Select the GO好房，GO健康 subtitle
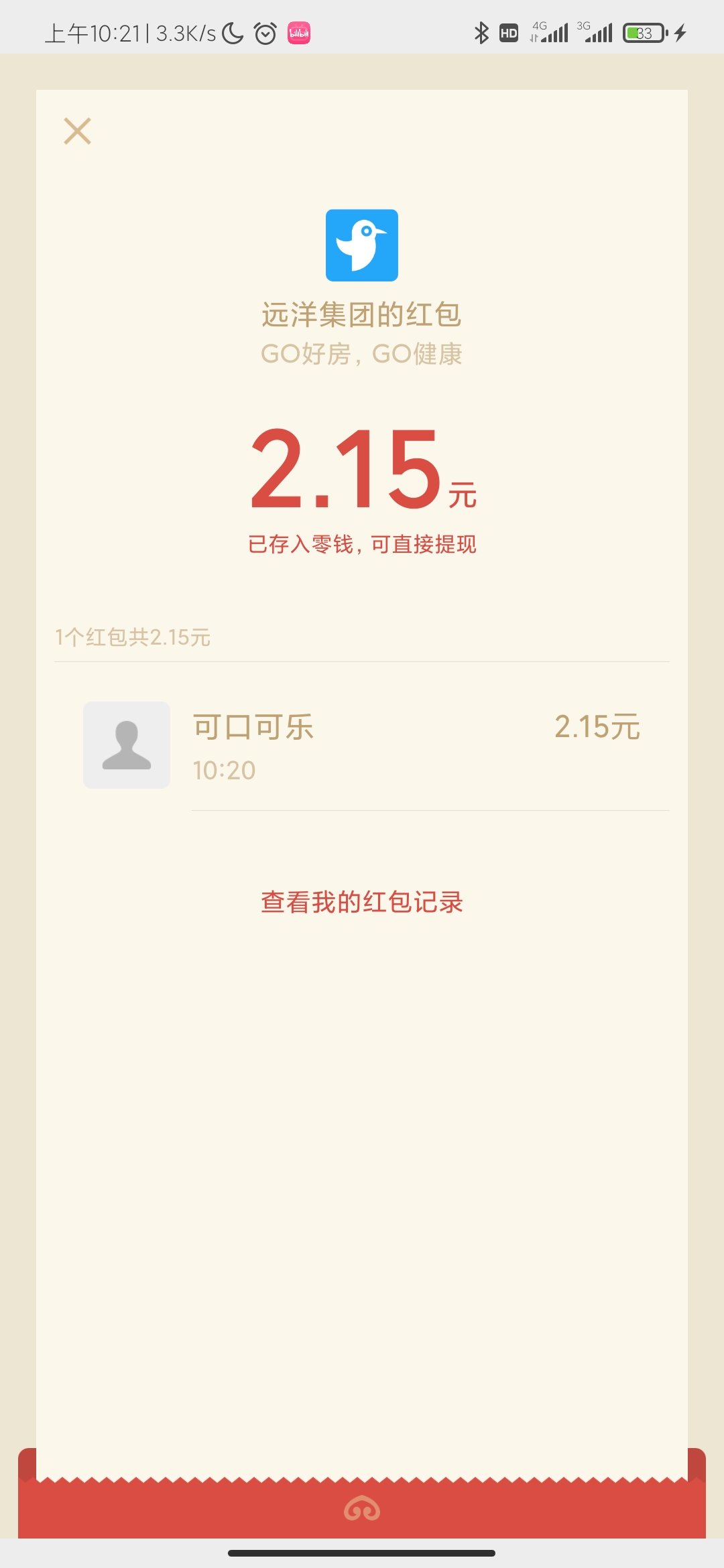Viewport: 724px width, 1568px height. point(362,353)
